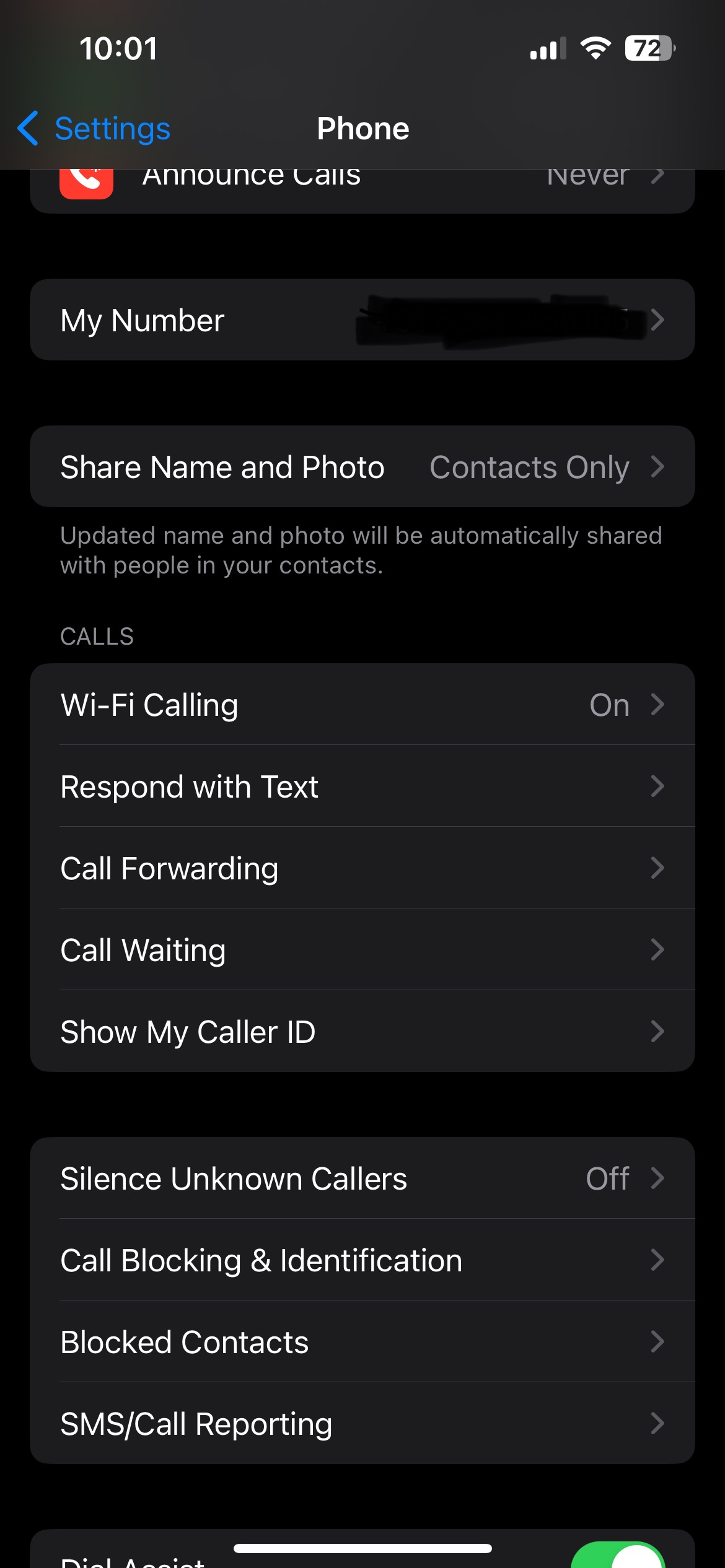The height and width of the screenshot is (1568, 725).
Task: Open the My Number row
Action: (x=362, y=320)
